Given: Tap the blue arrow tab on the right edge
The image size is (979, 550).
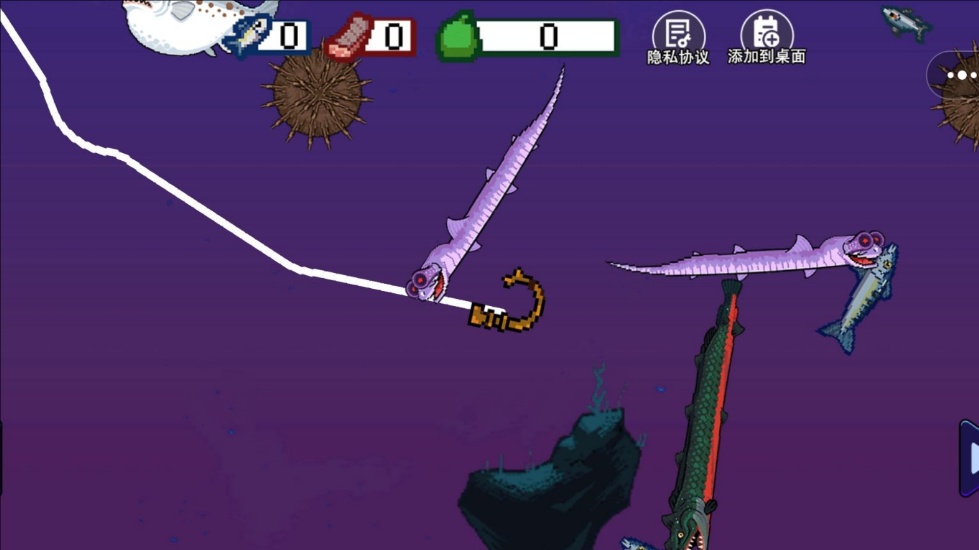Looking at the screenshot, I should (x=969, y=458).
